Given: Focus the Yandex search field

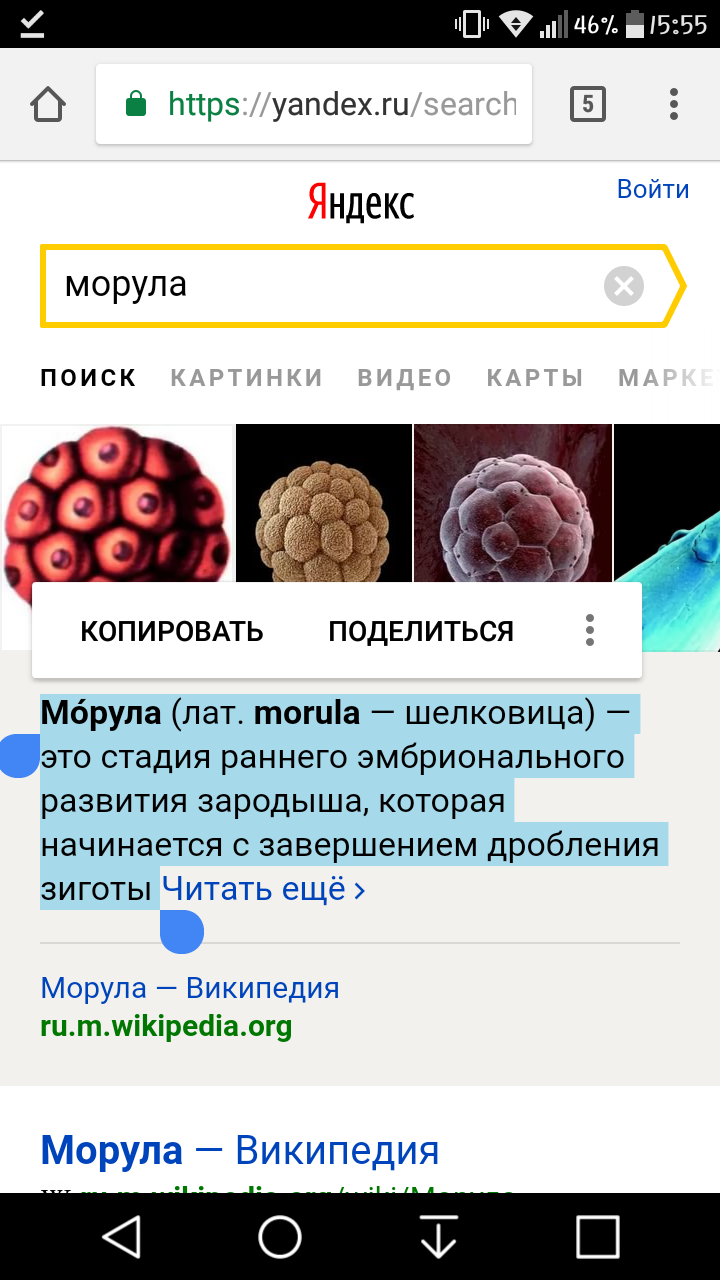Looking at the screenshot, I should pyautogui.click(x=320, y=286).
